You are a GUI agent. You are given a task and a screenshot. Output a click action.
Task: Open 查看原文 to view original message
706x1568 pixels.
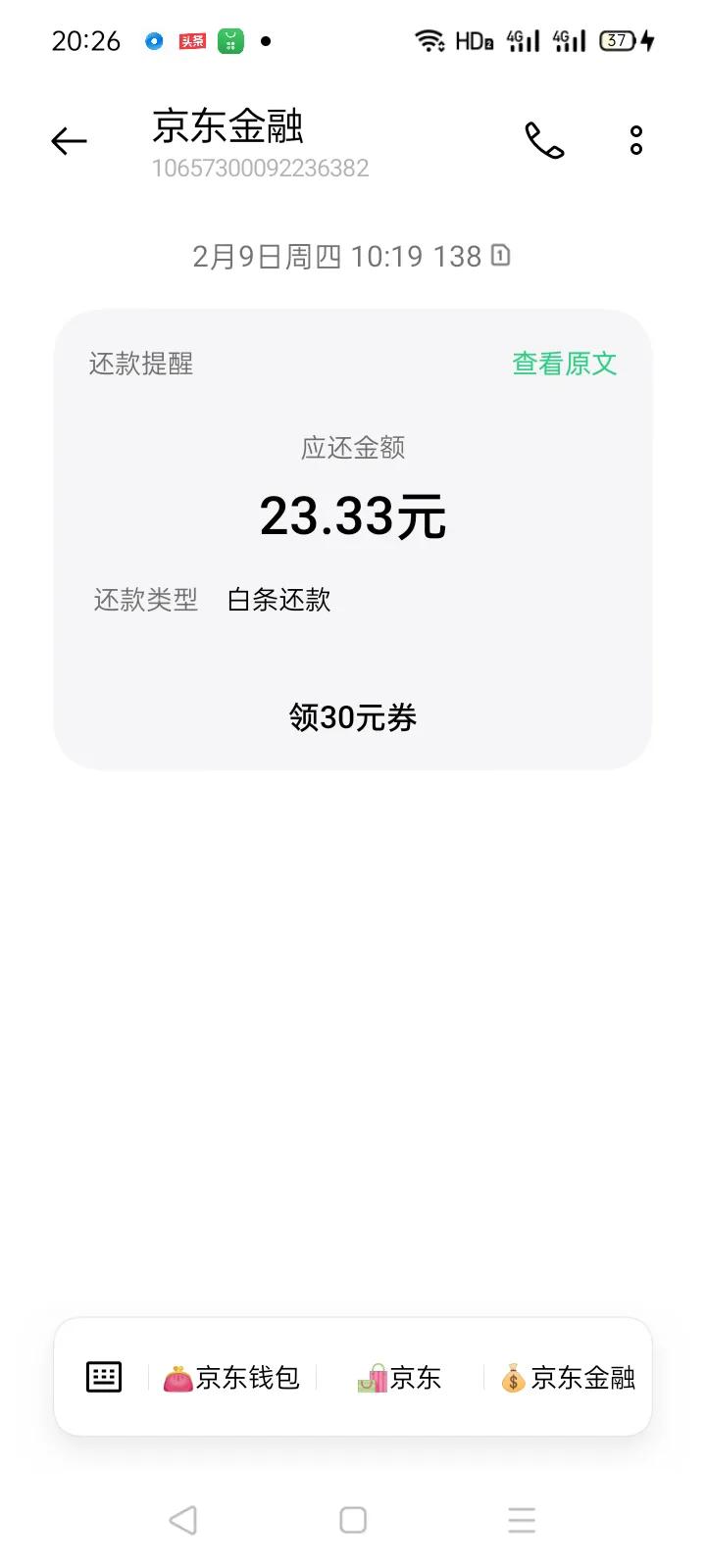(563, 364)
